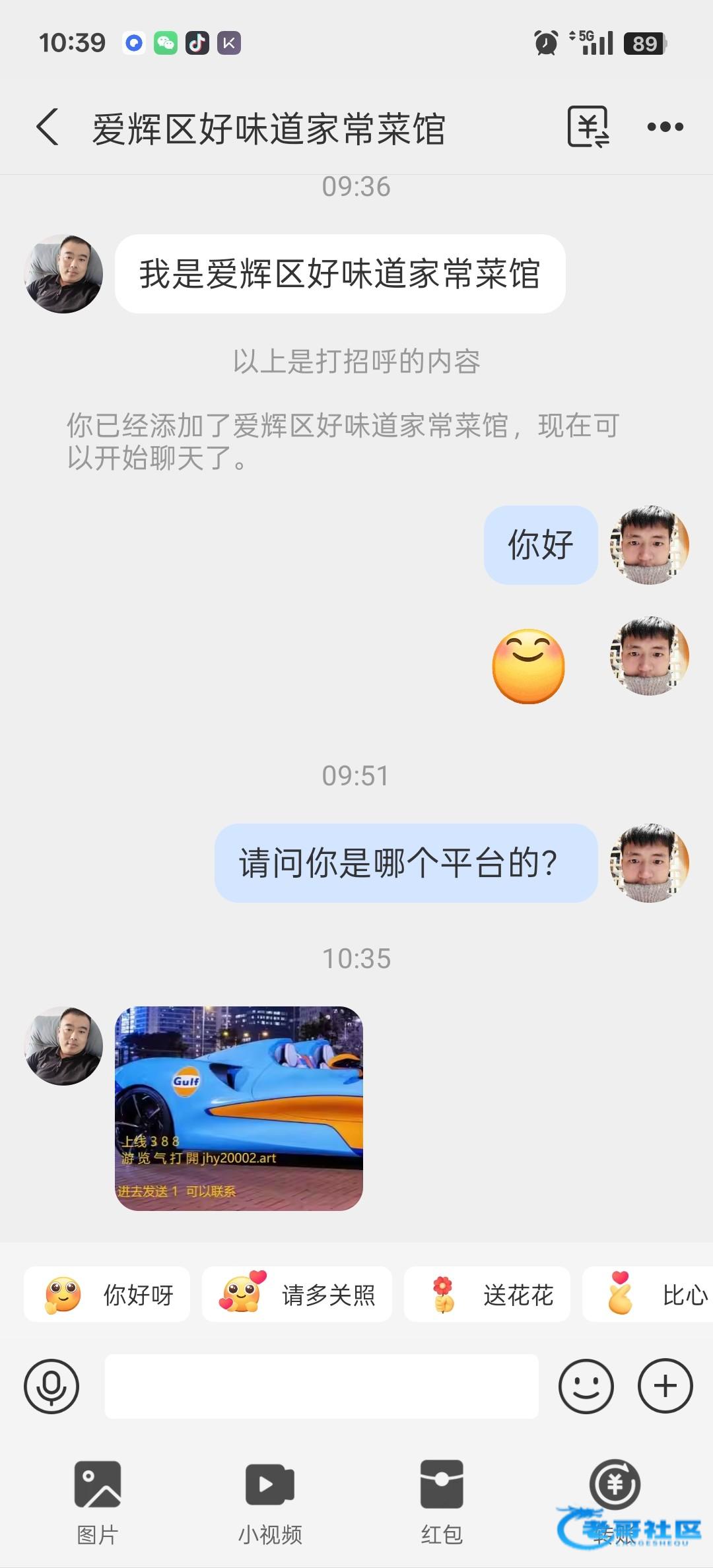Screen dimensions: 713x1568
Task: Send the 你好呀 quick reply
Action: (x=107, y=1294)
